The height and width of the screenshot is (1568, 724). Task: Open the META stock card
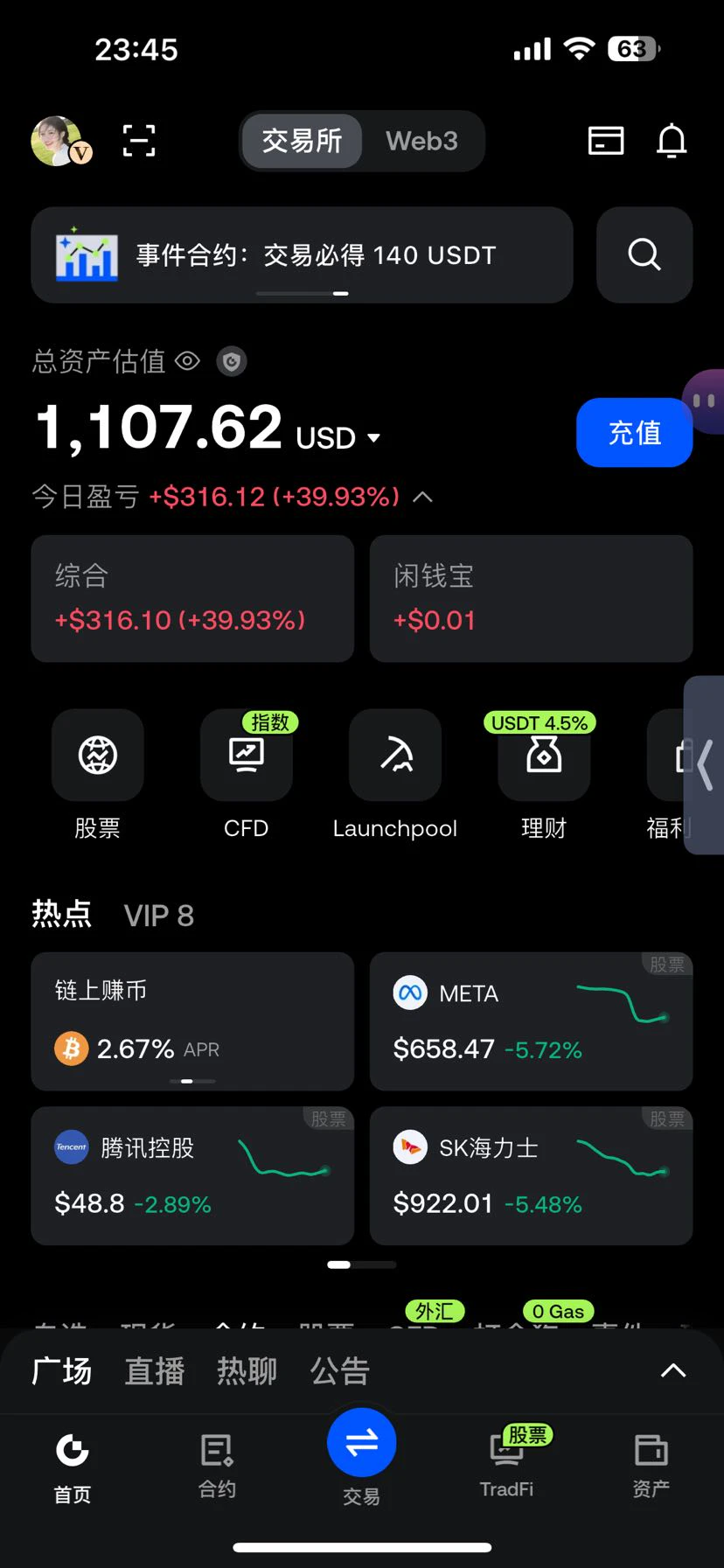pos(531,1021)
